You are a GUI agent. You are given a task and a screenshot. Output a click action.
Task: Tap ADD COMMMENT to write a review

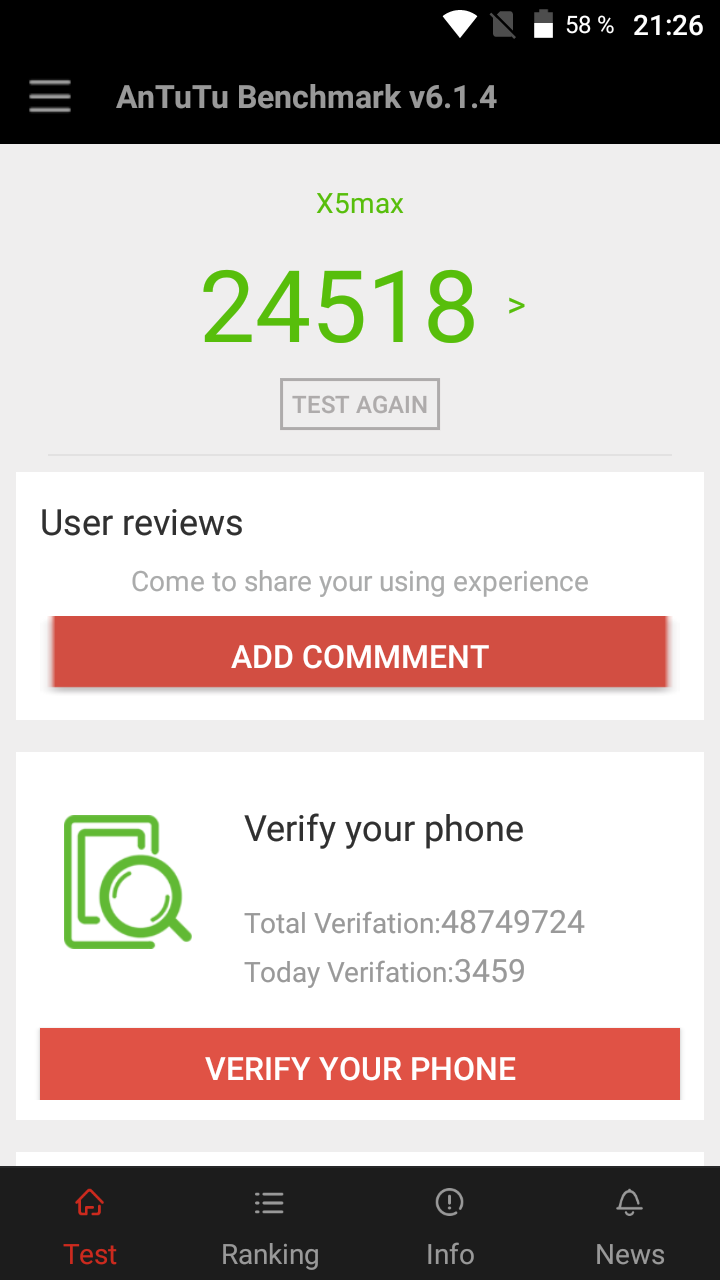tap(360, 656)
